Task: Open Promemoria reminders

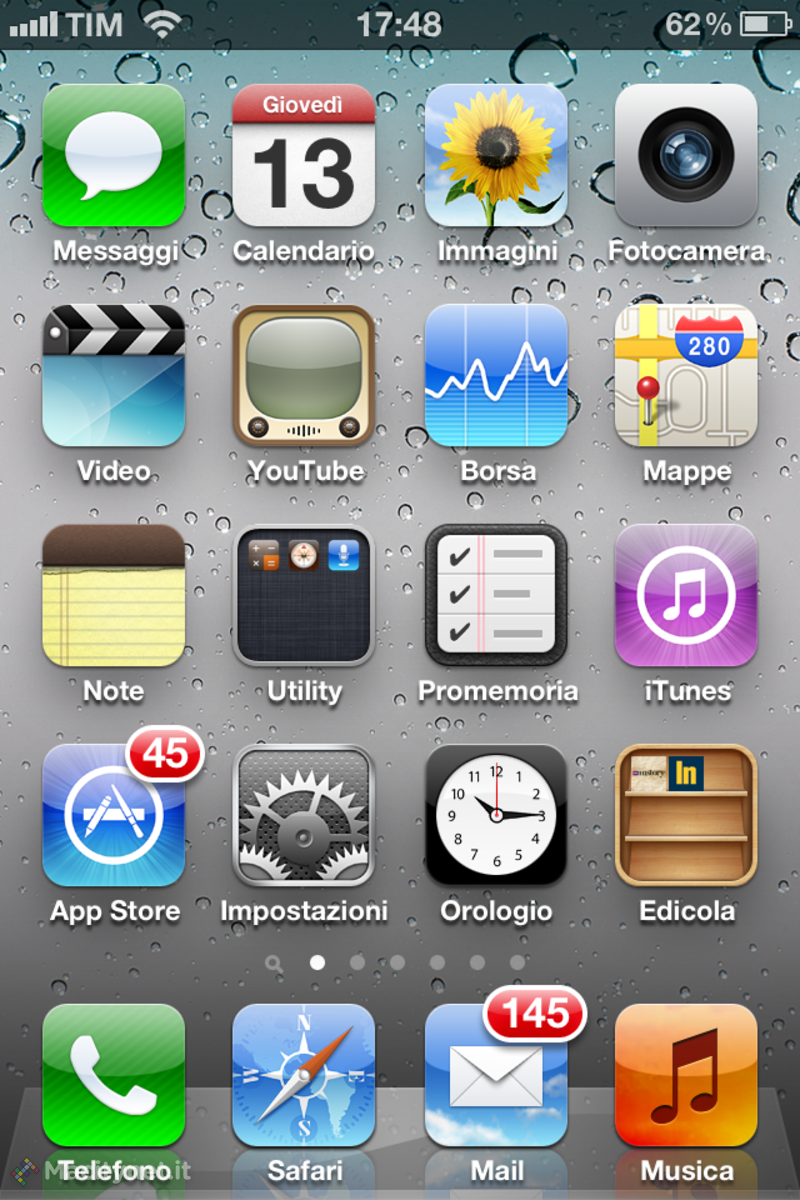Action: 496,595
